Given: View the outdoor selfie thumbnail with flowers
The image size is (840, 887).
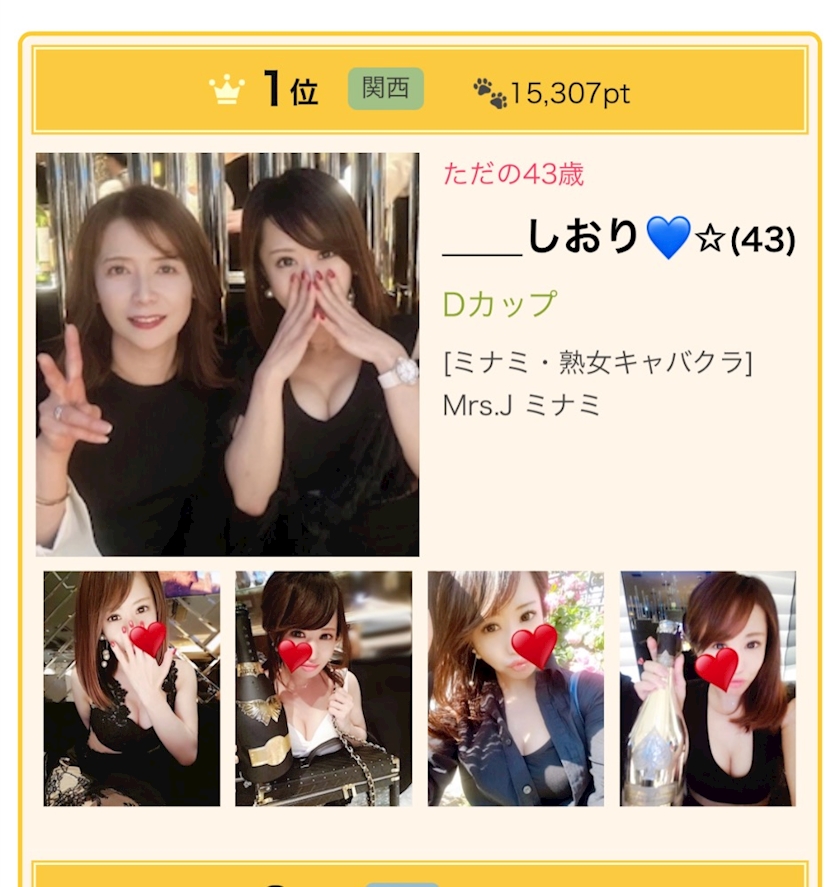Looking at the screenshot, I should (516, 688).
